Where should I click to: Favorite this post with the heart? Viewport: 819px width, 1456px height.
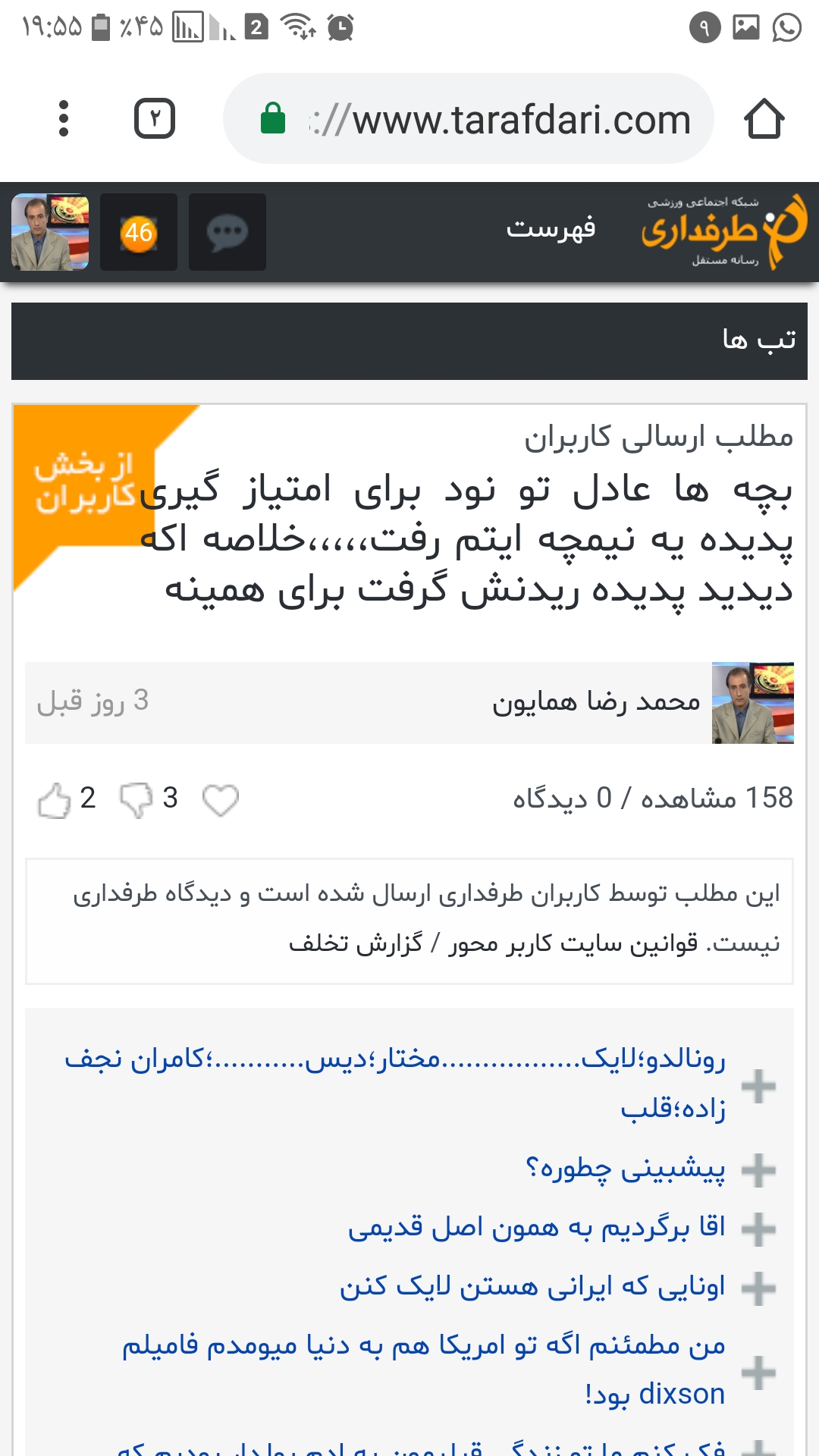pyautogui.click(x=221, y=799)
